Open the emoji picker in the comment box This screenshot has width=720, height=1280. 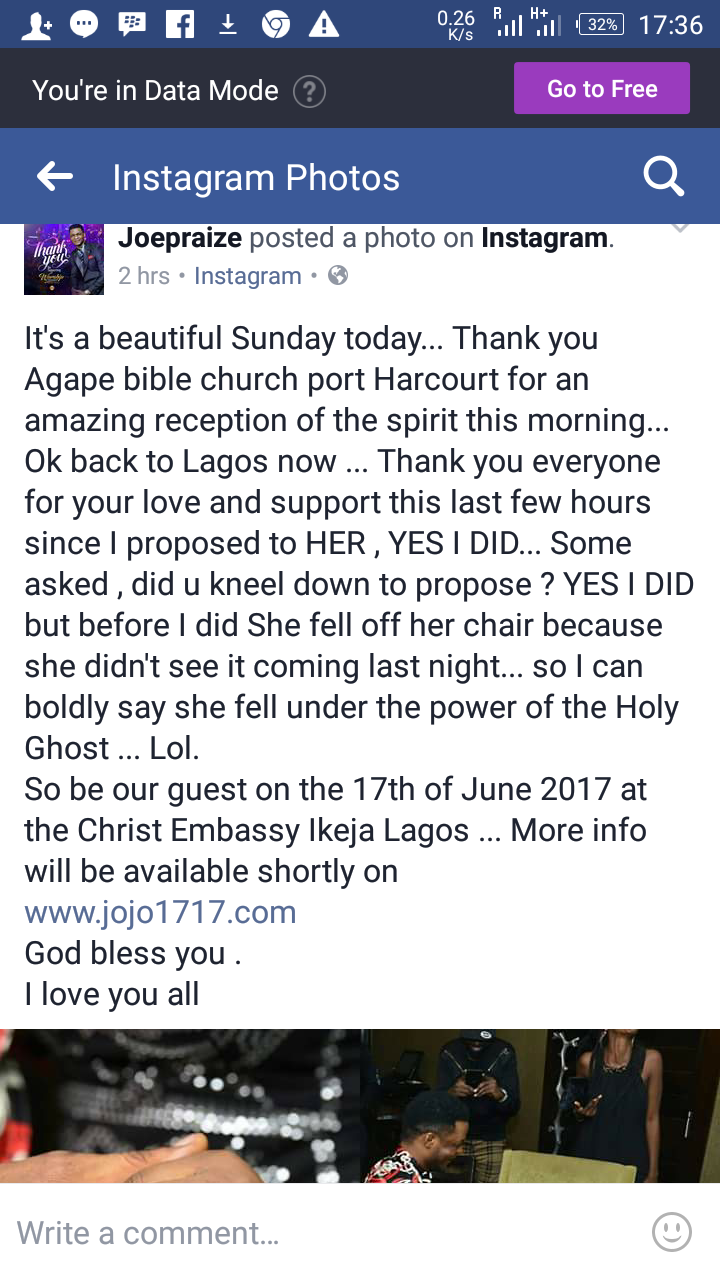[671, 1232]
